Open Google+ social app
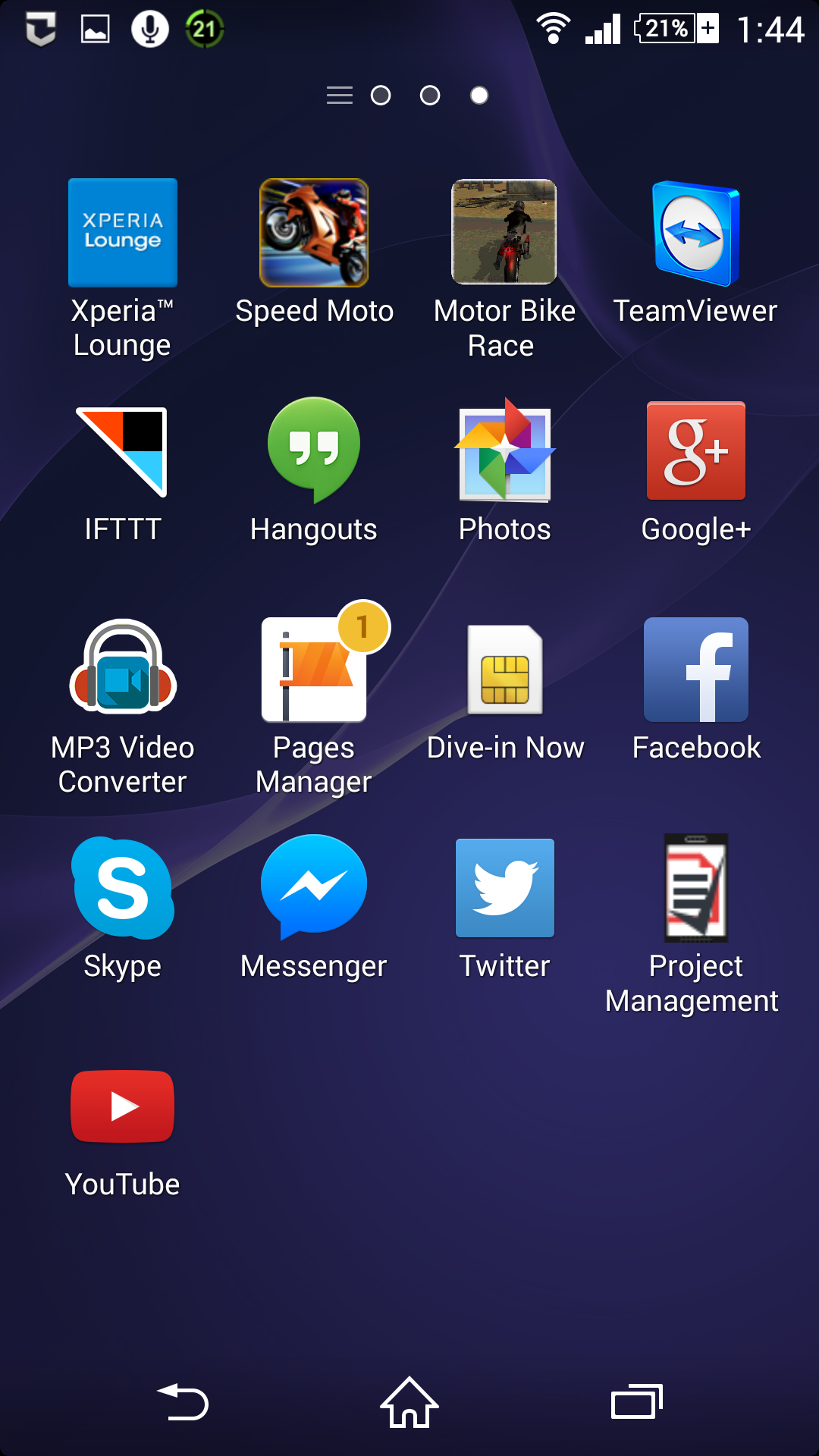 (x=695, y=451)
